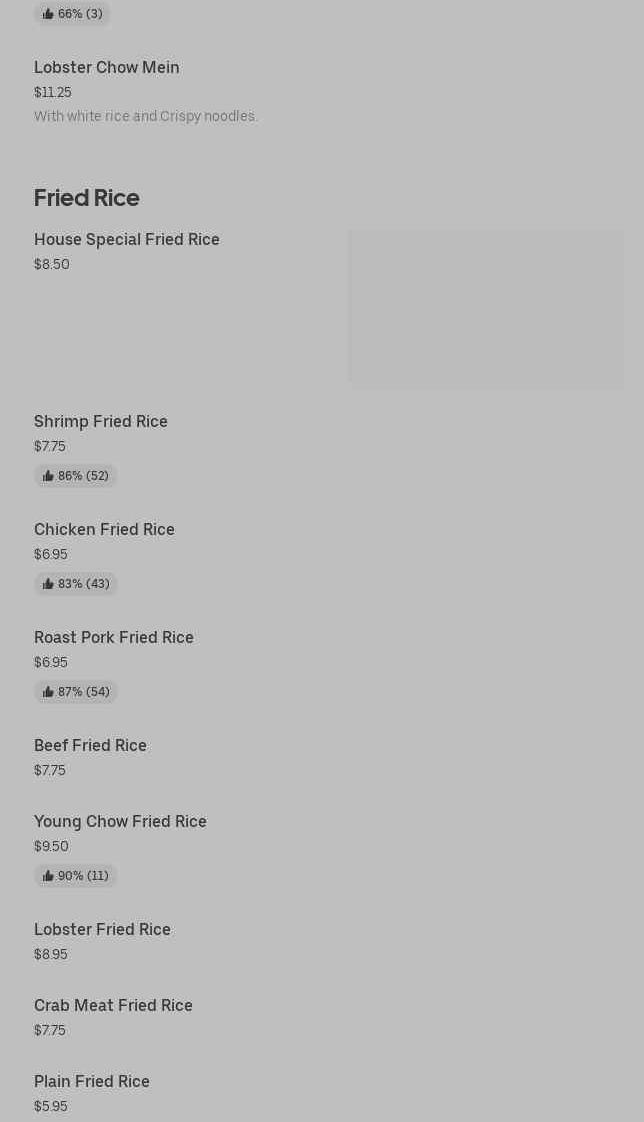The image size is (644, 1122).
Task: Select House Special Fried Rice
Action: click(x=127, y=240)
